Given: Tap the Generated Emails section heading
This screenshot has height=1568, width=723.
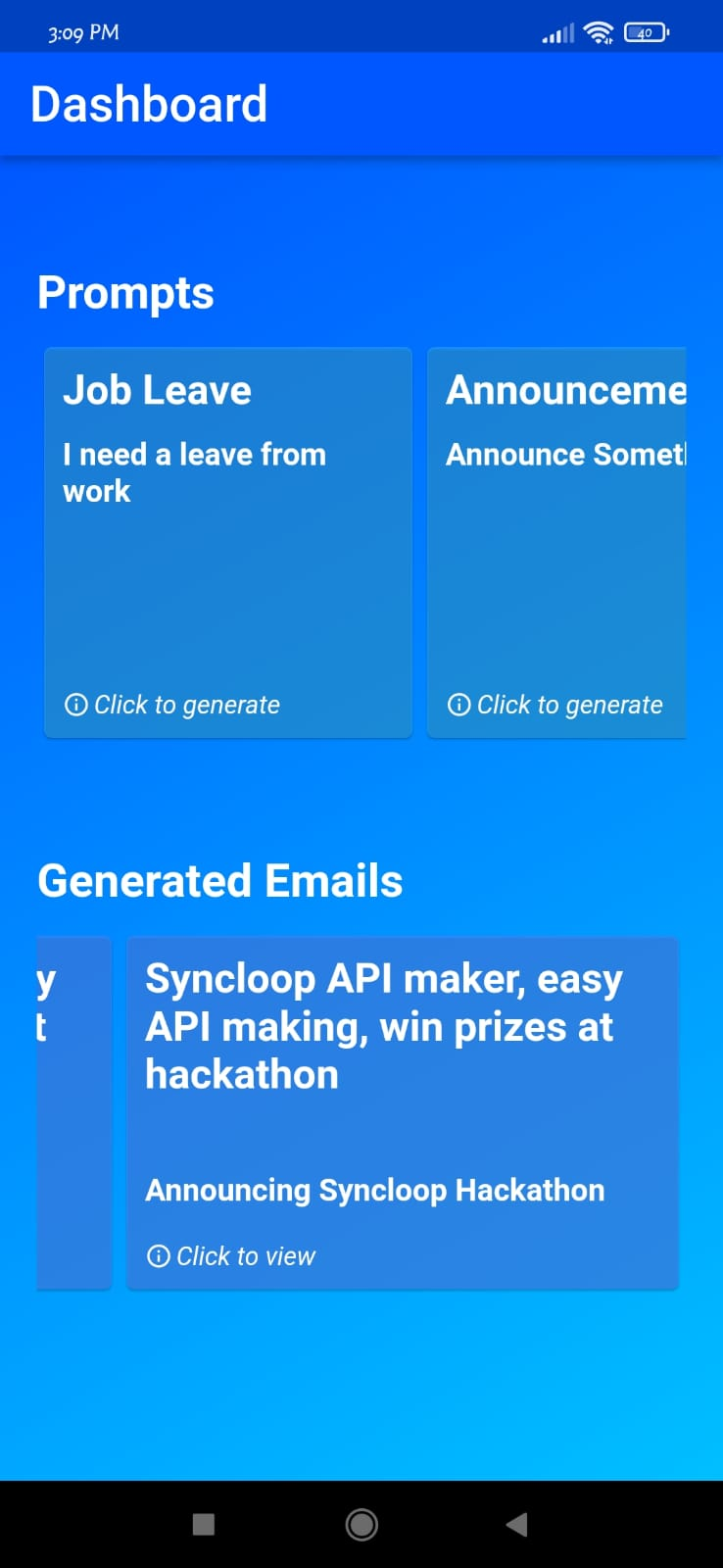Looking at the screenshot, I should pyautogui.click(x=218, y=880).
